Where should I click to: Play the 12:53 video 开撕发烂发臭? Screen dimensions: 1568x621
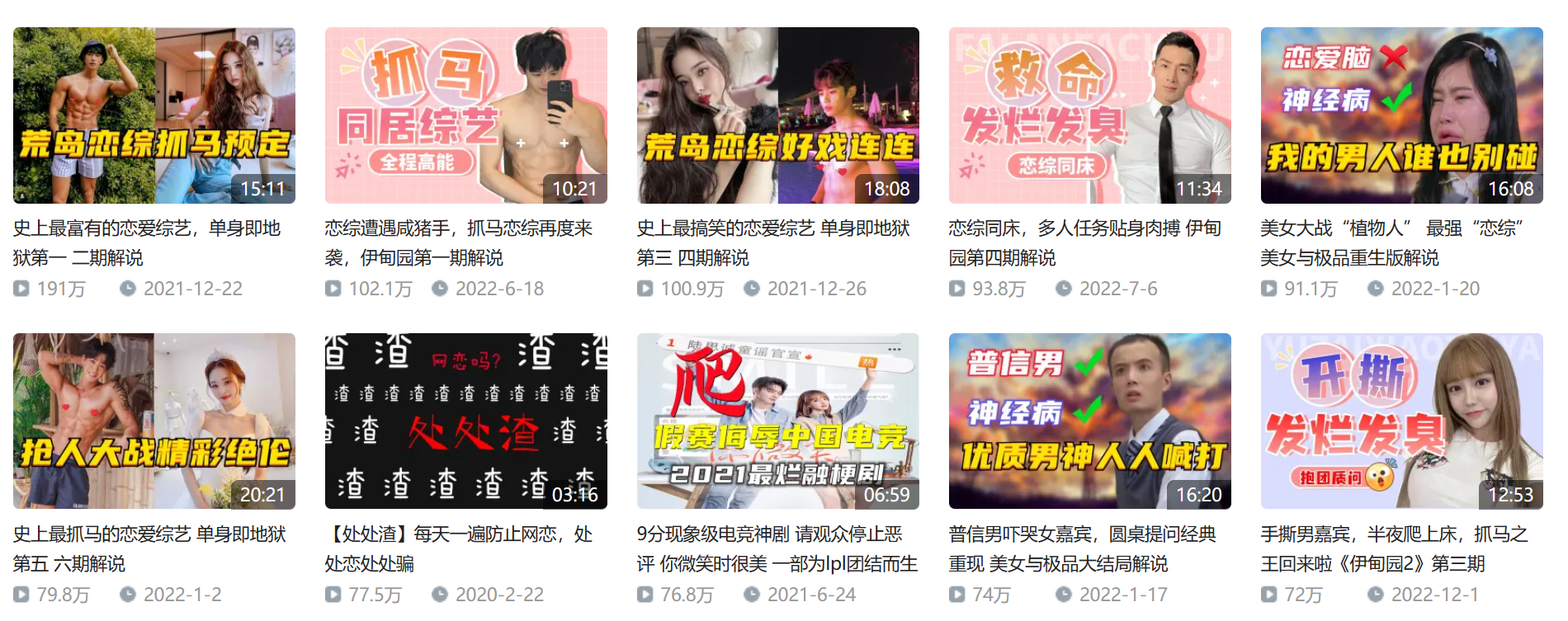(x=1402, y=421)
